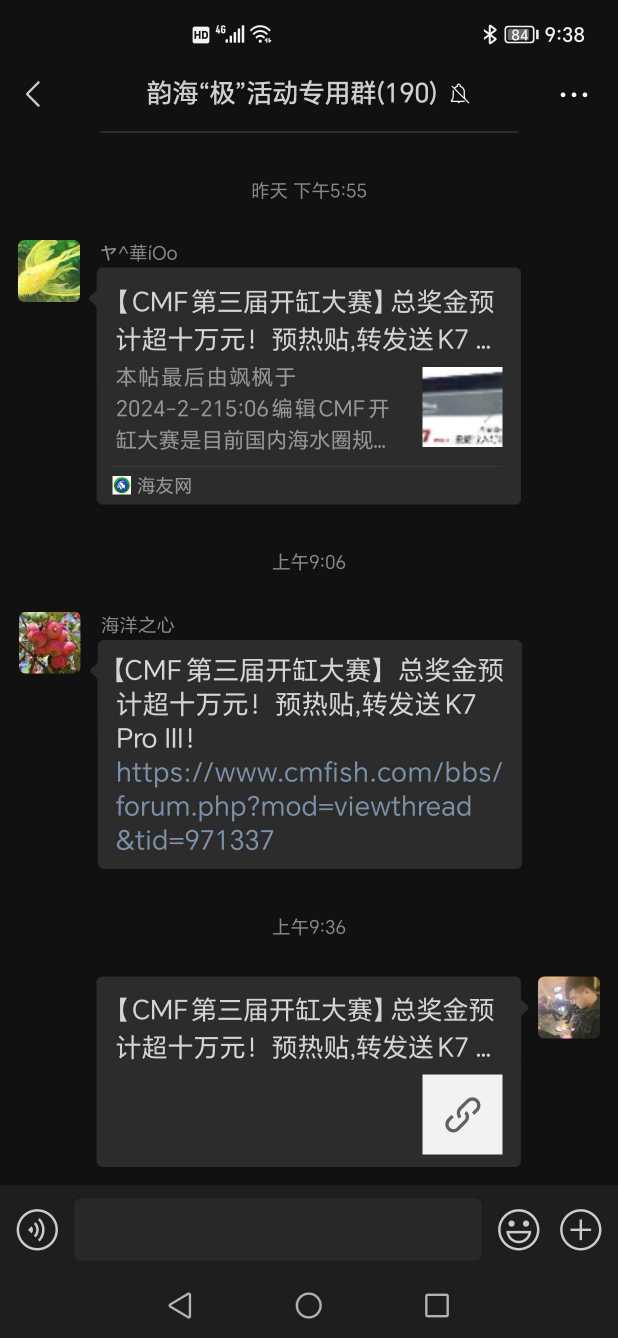
Task: Open ヤ^華iOo's shared 海友网 link card
Action: pos(308,385)
